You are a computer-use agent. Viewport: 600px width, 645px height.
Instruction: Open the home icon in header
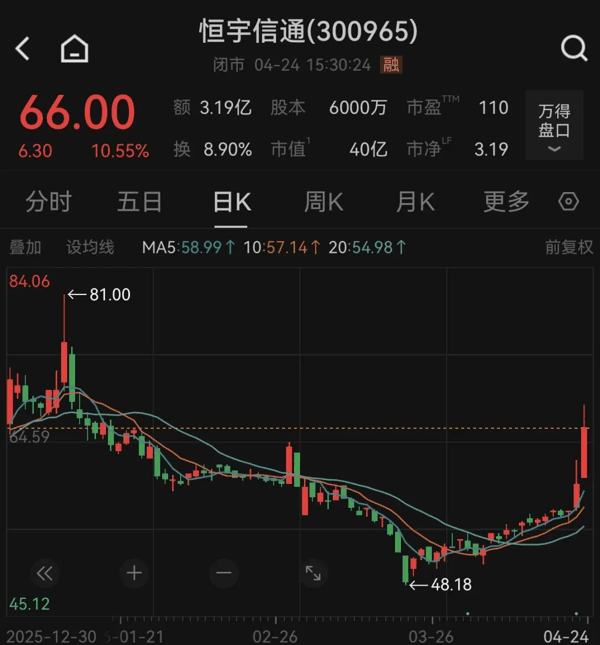pos(74,48)
